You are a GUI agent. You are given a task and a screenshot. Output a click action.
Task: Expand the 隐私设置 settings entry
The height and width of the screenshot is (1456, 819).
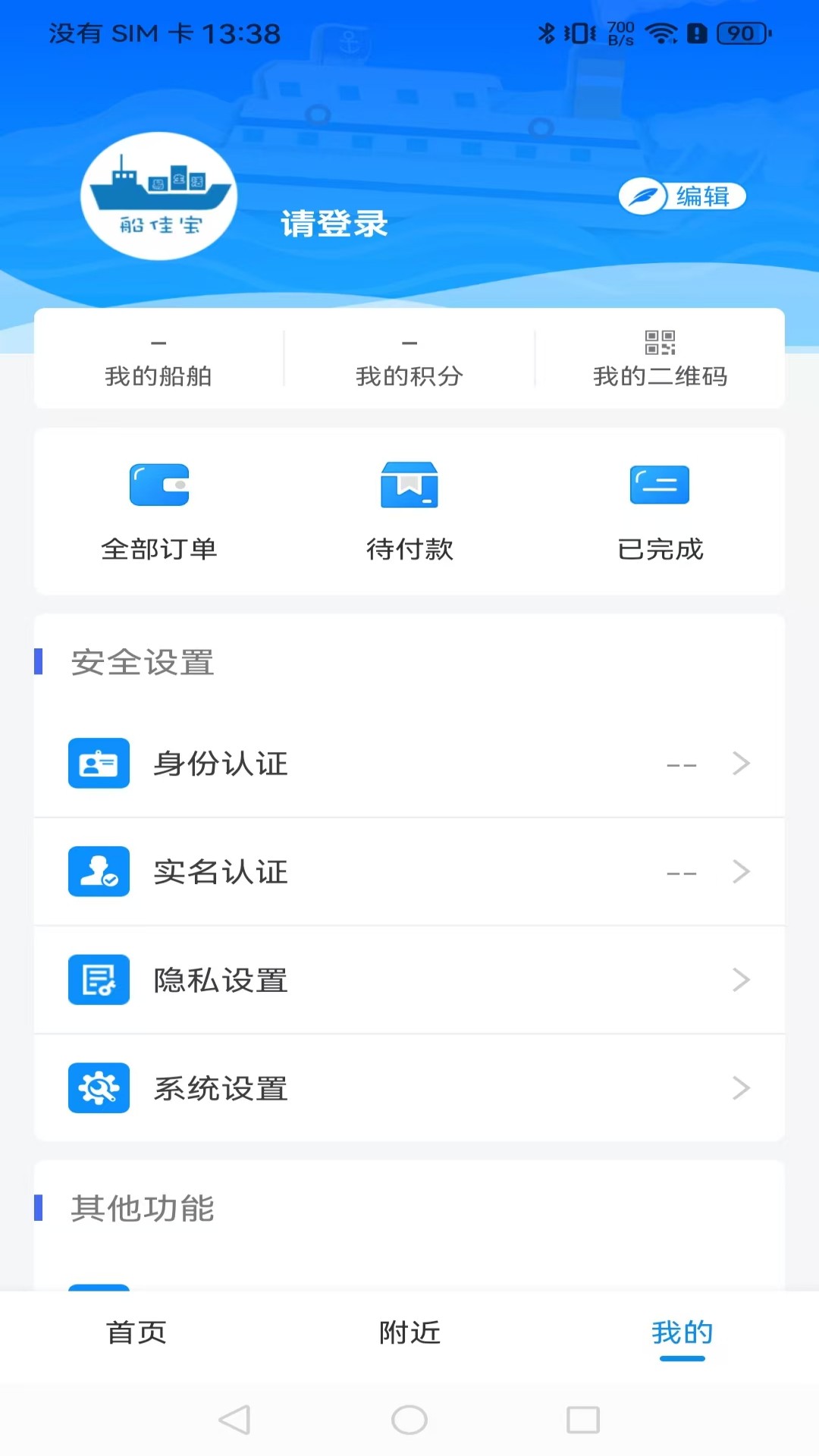pyautogui.click(x=741, y=981)
